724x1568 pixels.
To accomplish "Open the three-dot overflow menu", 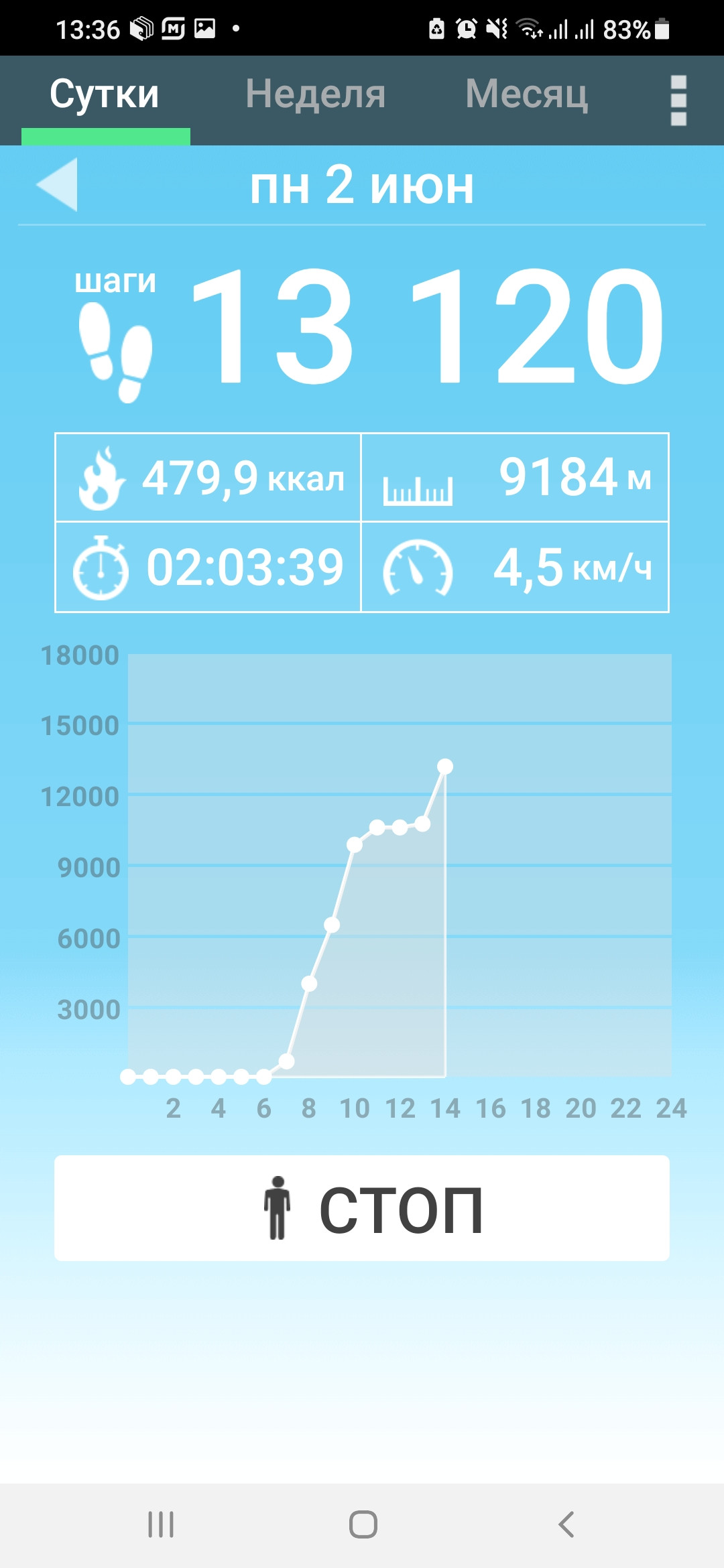I will (678, 101).
